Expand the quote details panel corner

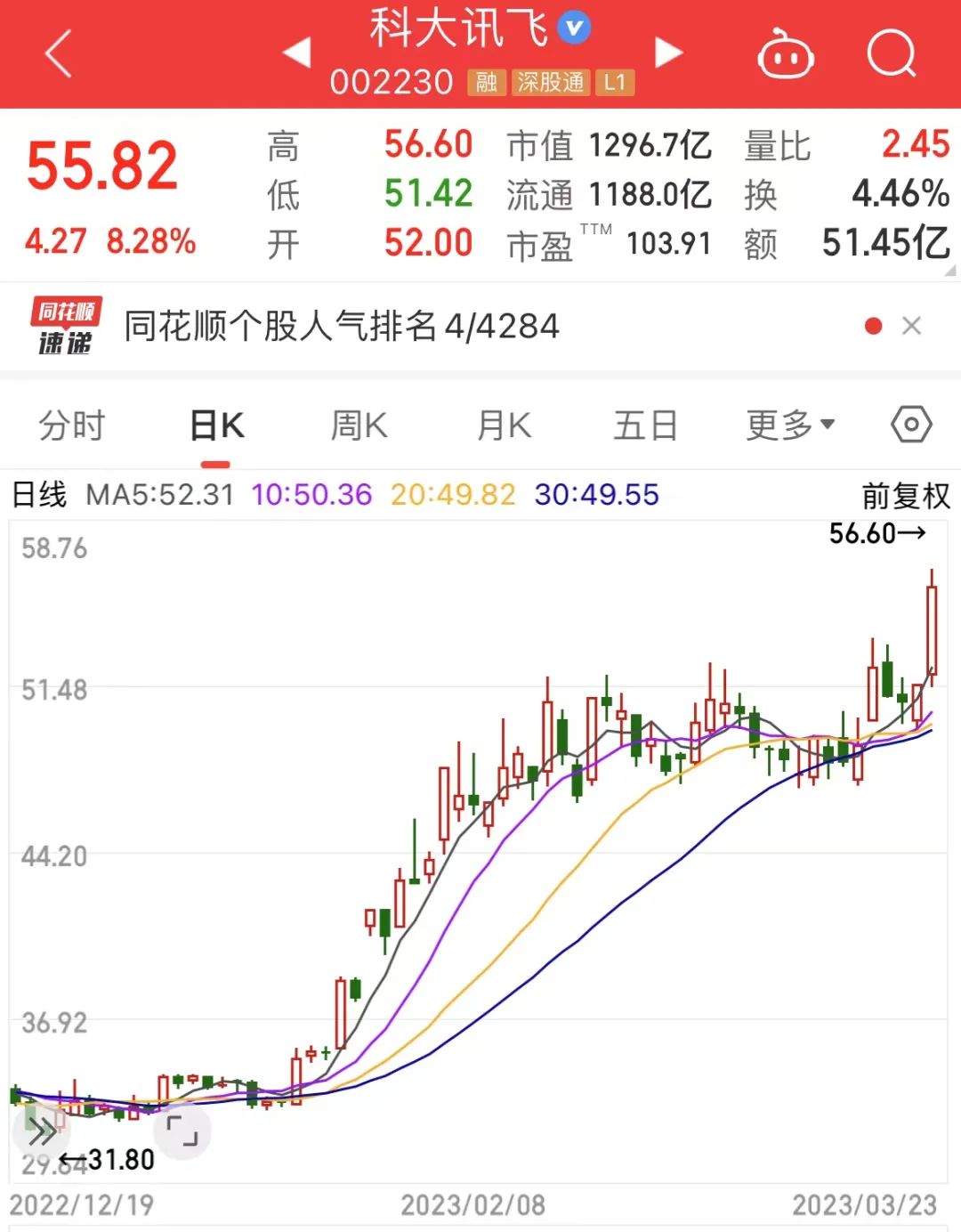tap(950, 271)
